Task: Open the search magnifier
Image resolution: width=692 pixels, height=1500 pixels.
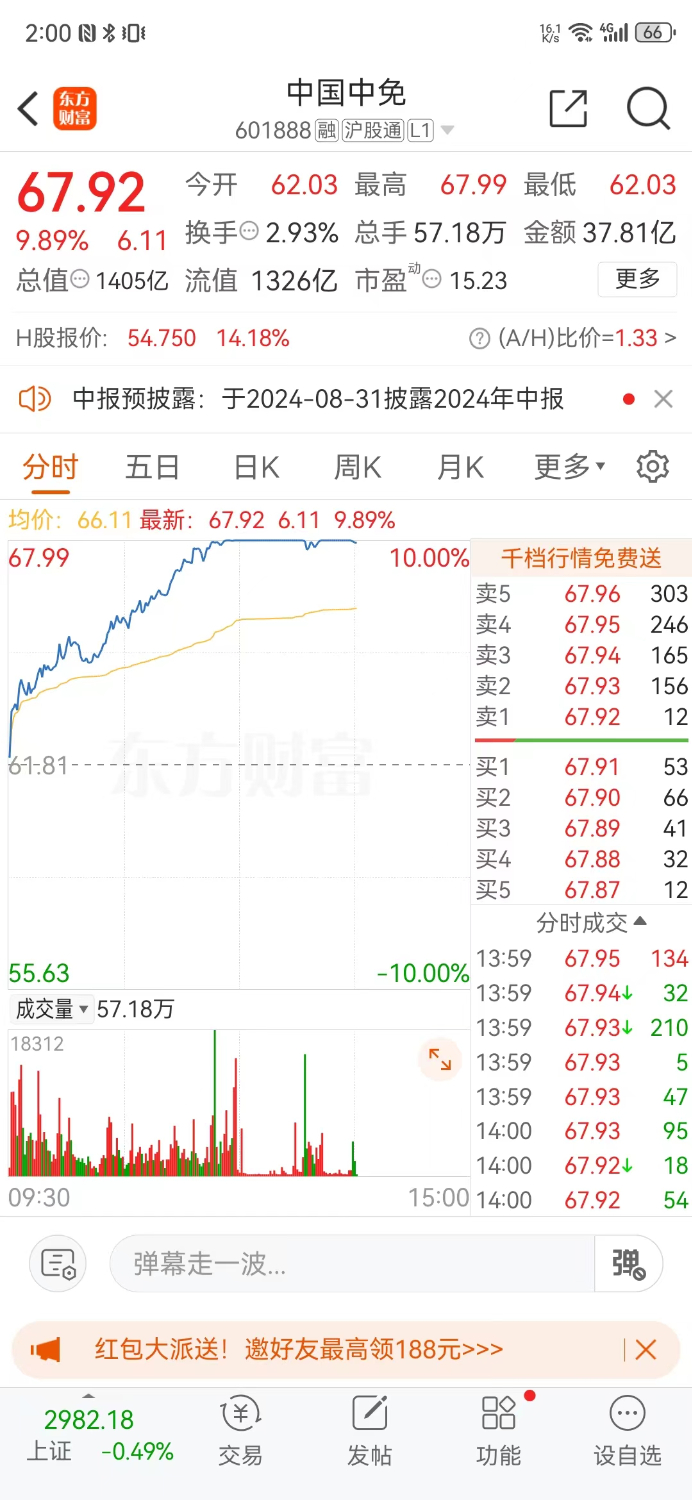Action: click(648, 108)
